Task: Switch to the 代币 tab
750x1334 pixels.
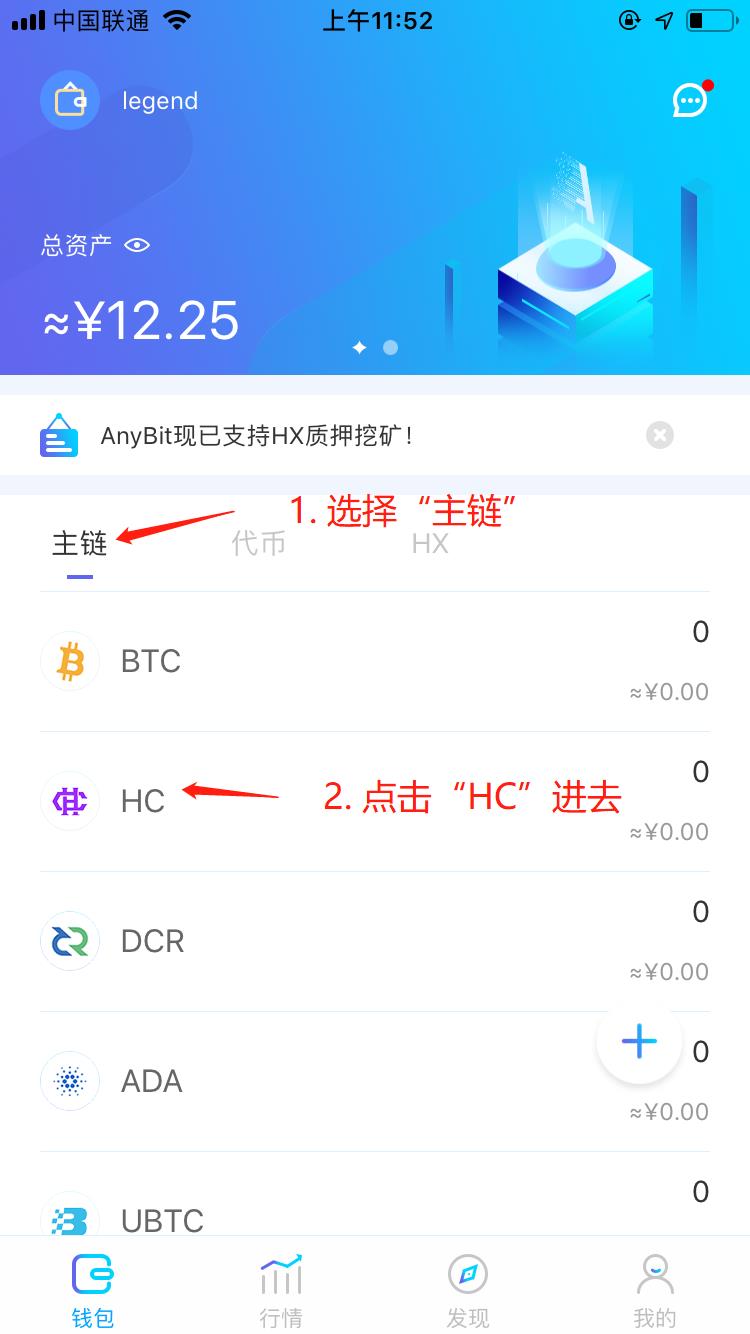Action: (x=258, y=543)
